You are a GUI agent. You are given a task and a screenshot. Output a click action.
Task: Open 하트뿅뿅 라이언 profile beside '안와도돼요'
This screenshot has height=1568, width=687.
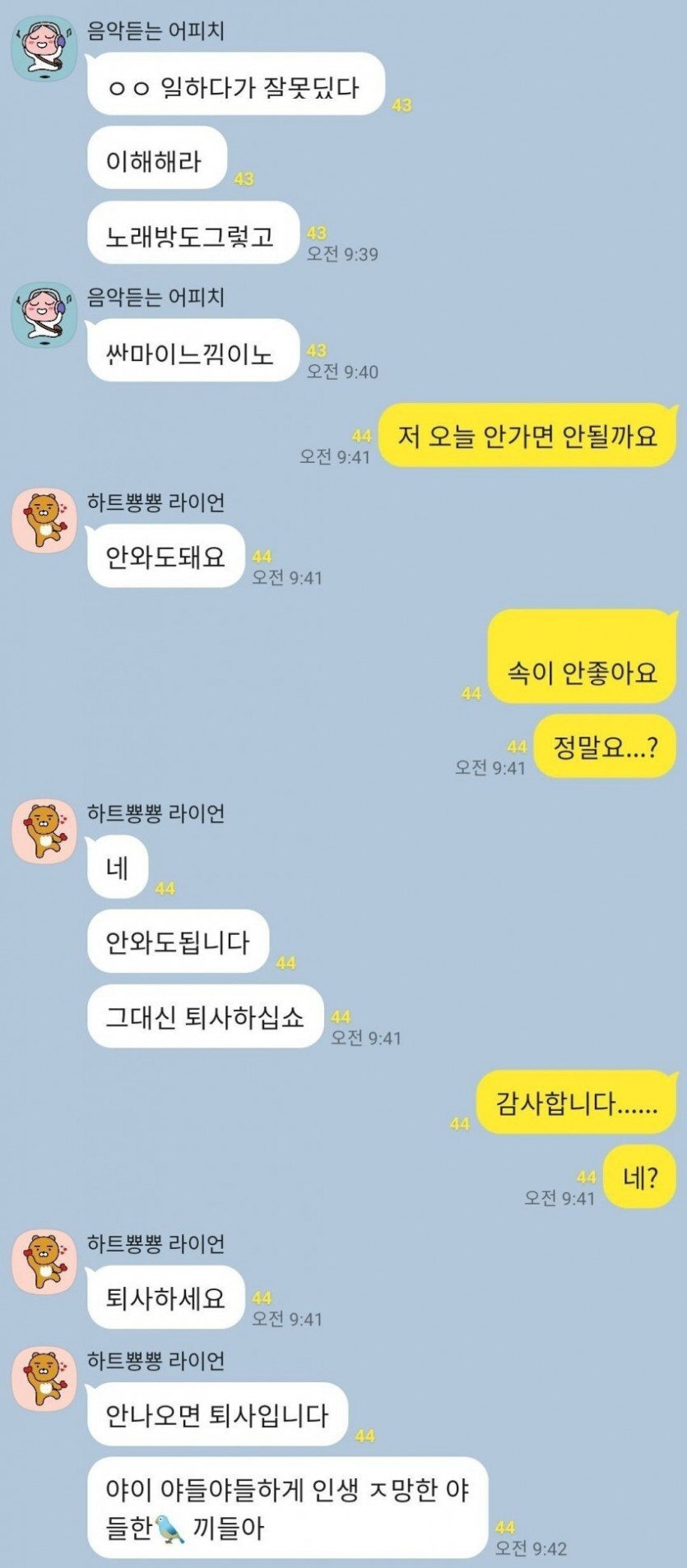tap(44, 520)
